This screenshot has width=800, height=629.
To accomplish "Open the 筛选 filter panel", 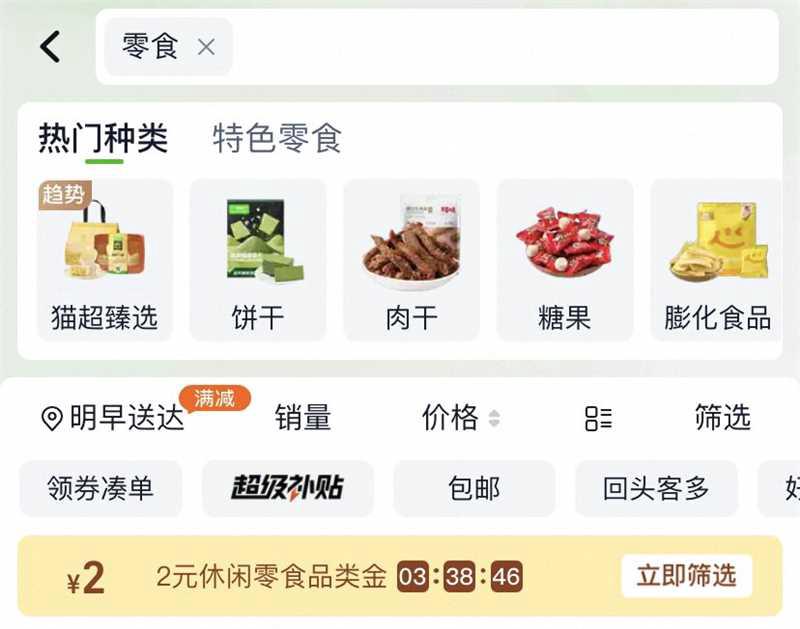I will click(722, 418).
